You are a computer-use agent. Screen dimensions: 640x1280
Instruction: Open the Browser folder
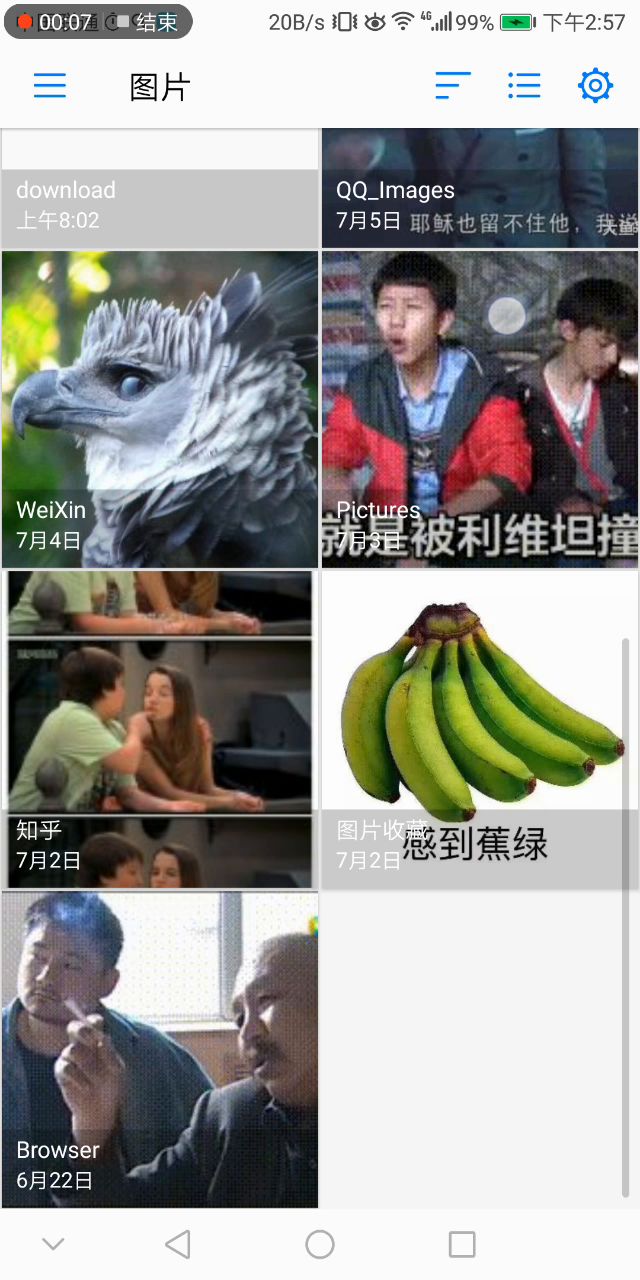point(160,1049)
